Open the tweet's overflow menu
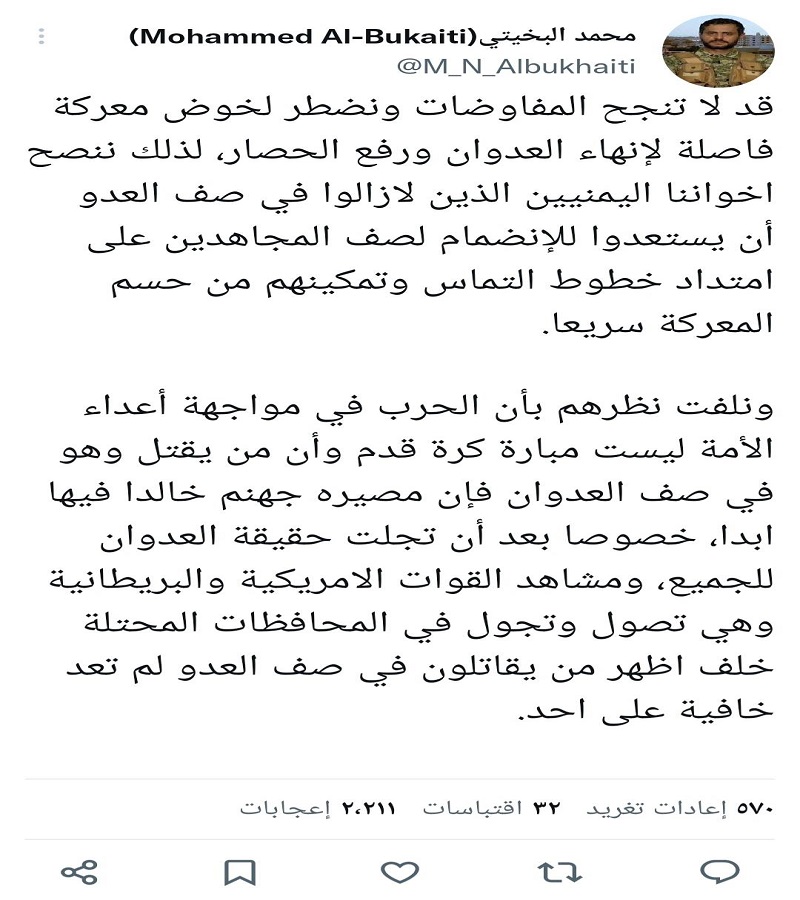This screenshot has height=900, width=800. click(x=41, y=37)
